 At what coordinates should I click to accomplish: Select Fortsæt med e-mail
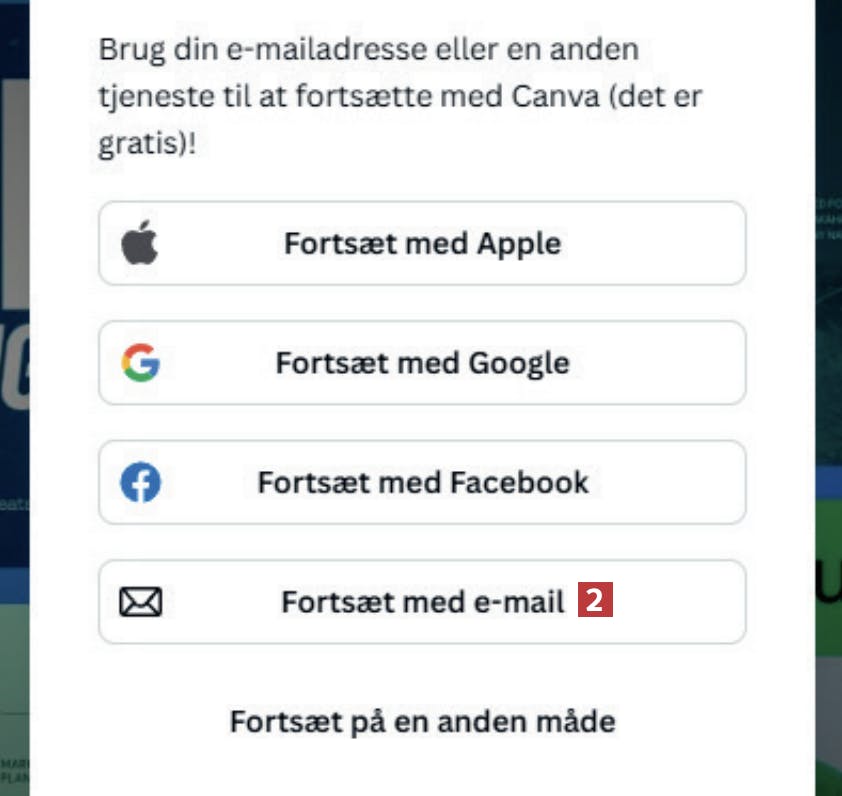[422, 602]
